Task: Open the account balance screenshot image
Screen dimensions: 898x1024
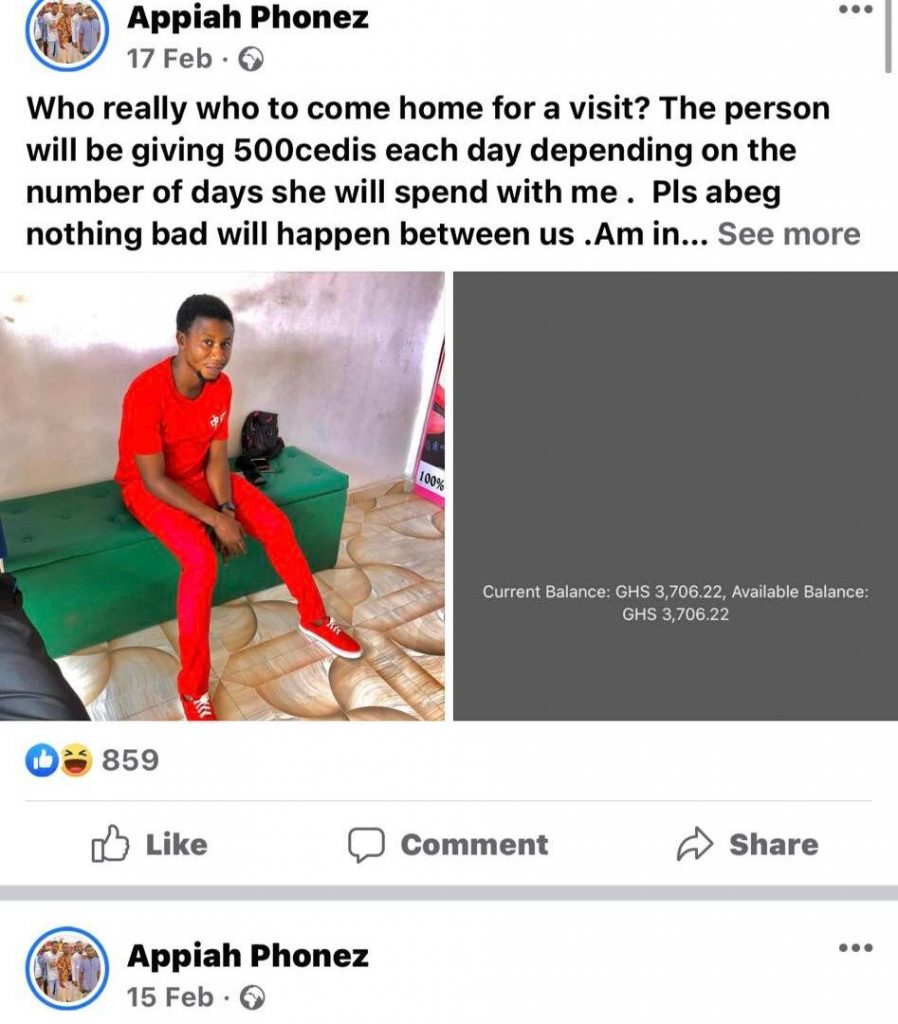Action: pos(675,495)
